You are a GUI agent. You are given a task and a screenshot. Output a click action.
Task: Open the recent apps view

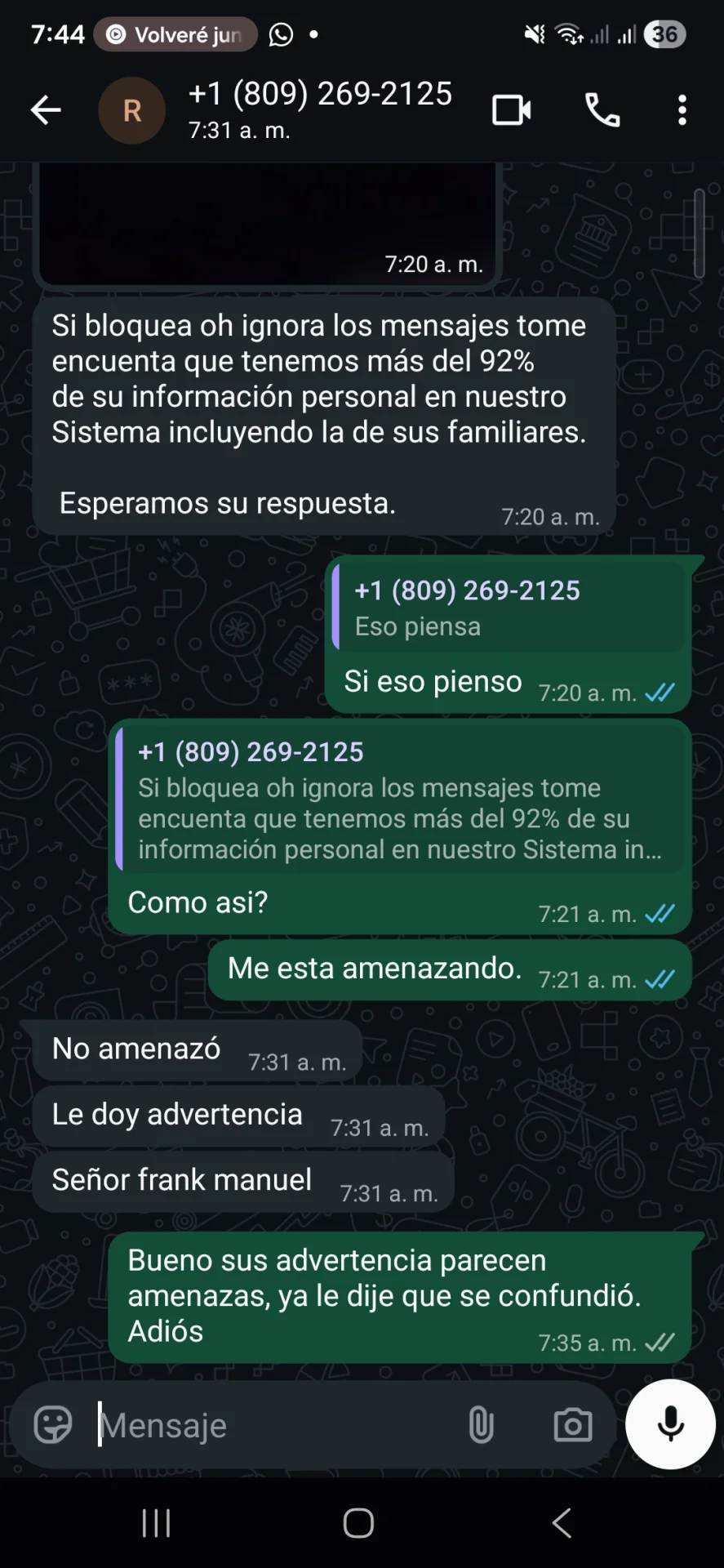tap(156, 1523)
